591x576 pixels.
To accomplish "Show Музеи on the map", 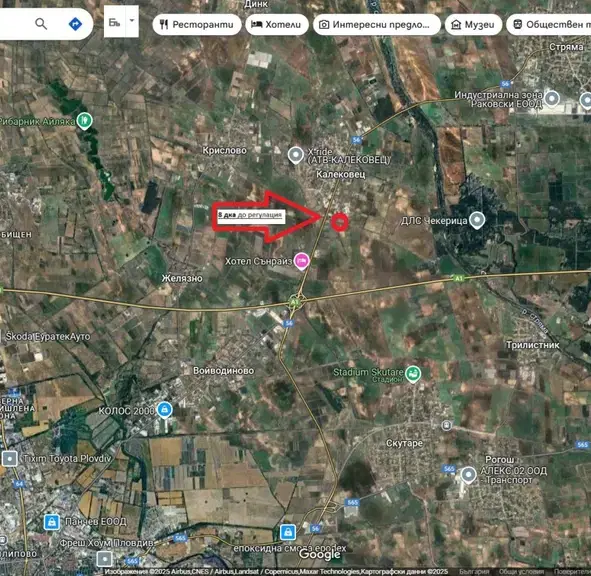I will 473,25.
